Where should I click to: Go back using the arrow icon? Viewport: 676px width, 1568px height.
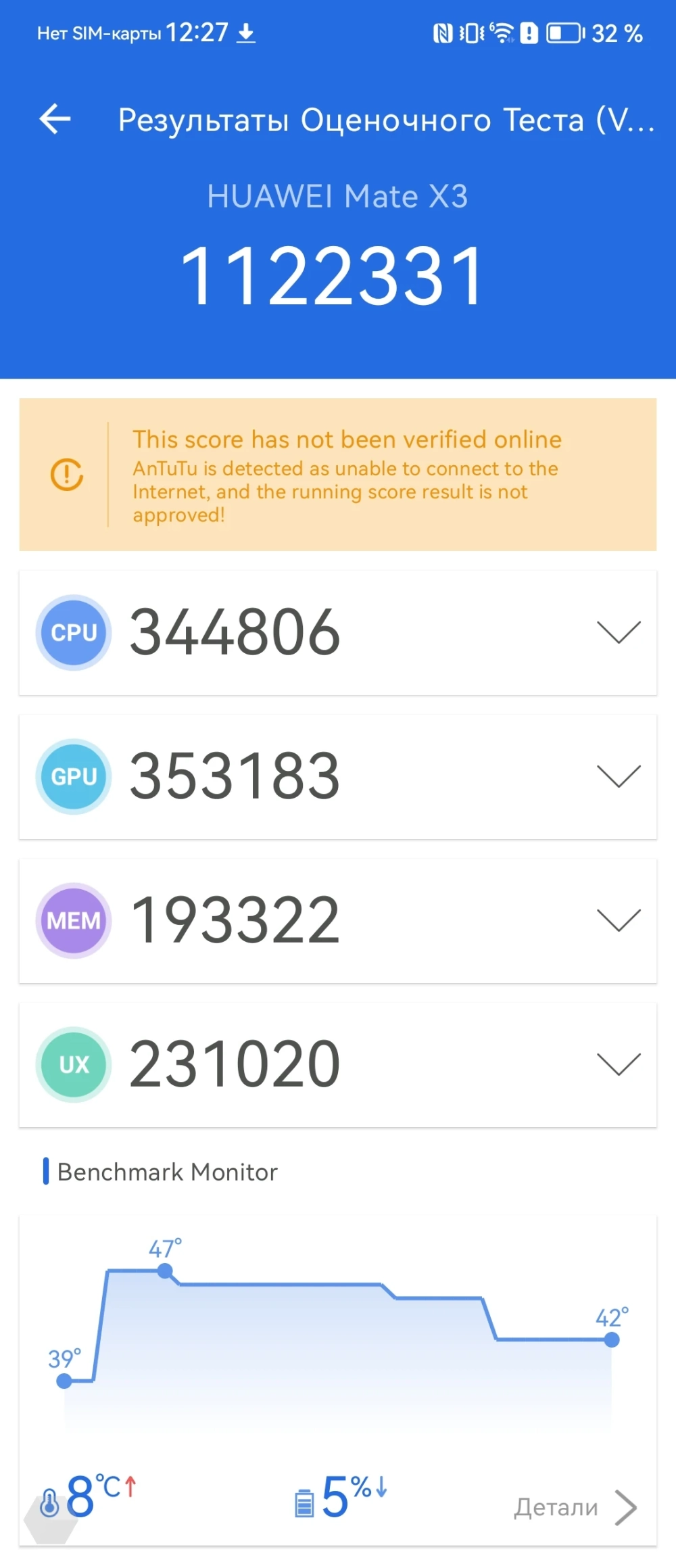(x=55, y=119)
